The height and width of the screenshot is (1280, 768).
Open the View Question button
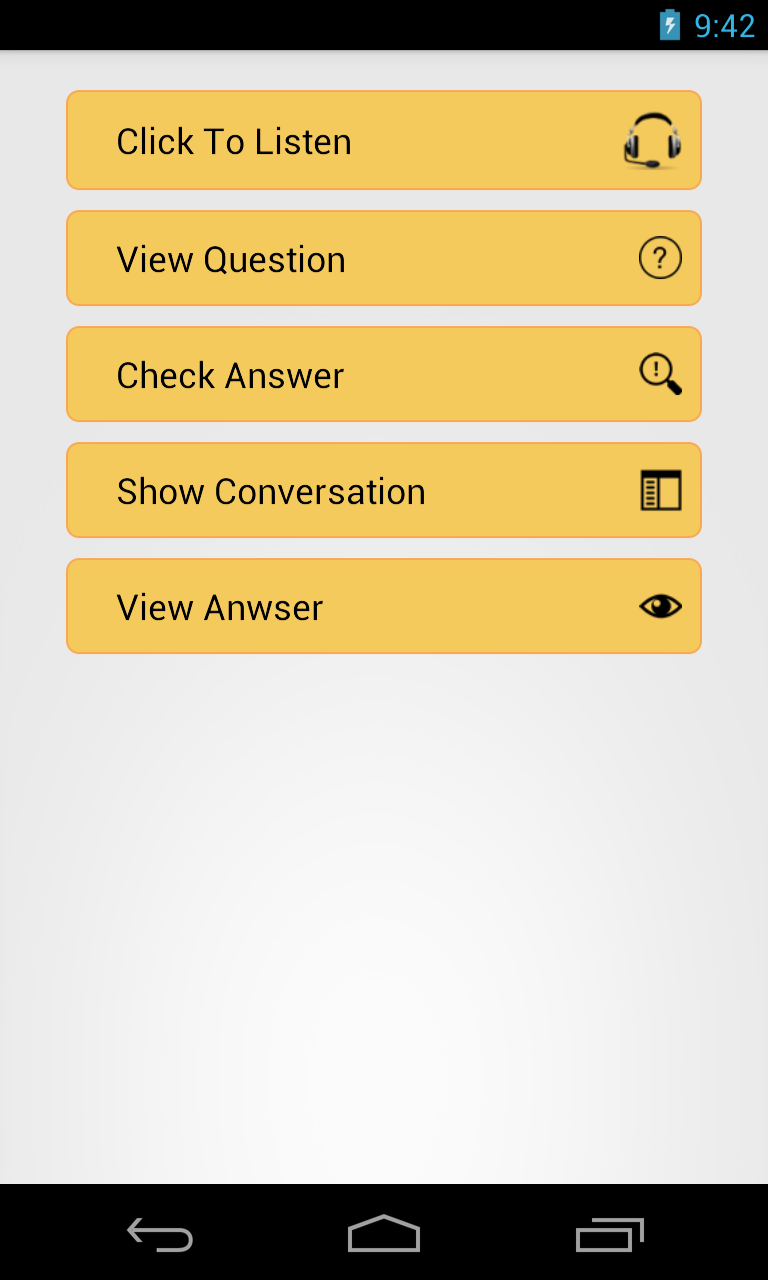(384, 258)
